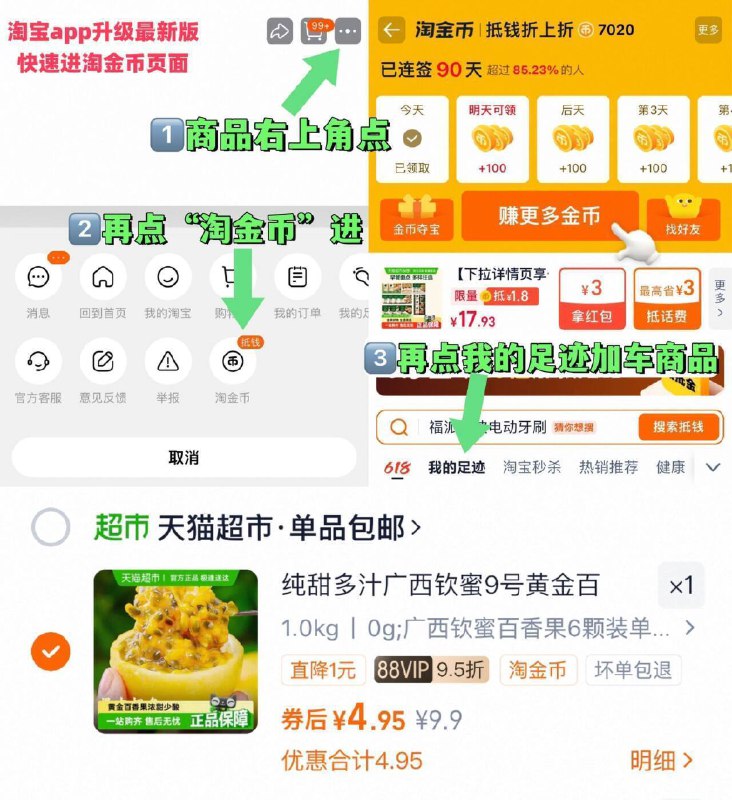
Task: Tap the 取消 cancel button
Action: click(183, 456)
